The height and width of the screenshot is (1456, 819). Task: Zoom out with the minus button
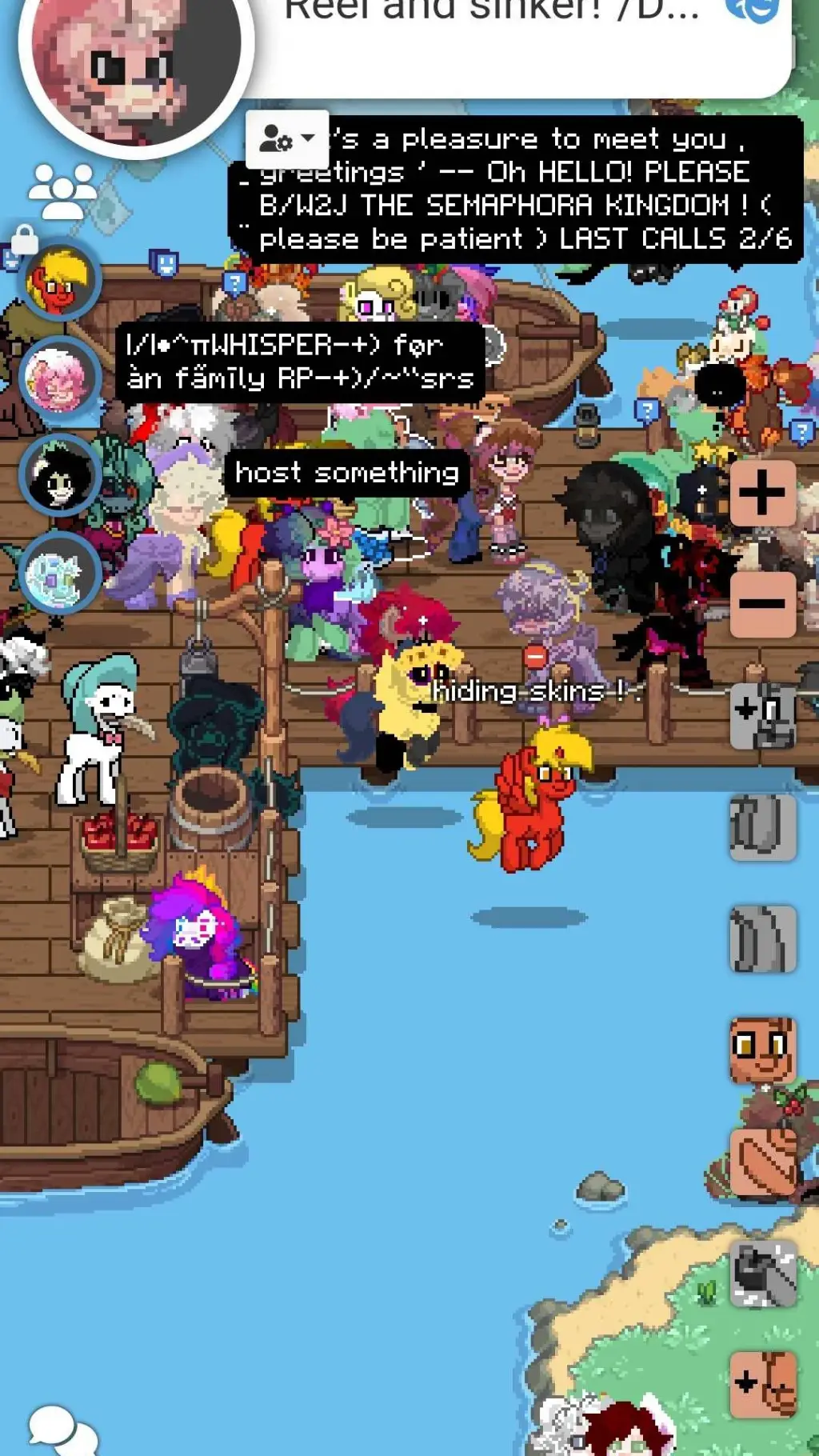[761, 604]
